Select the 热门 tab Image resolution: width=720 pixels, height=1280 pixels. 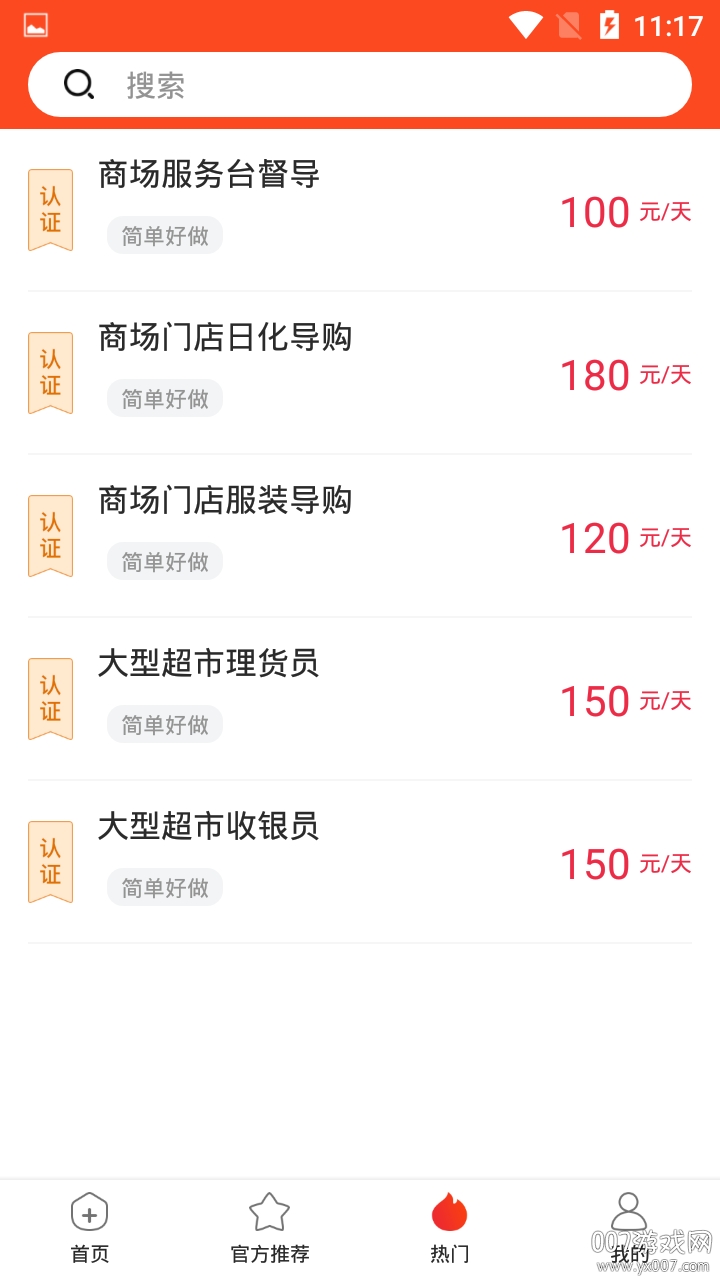coord(450,1229)
